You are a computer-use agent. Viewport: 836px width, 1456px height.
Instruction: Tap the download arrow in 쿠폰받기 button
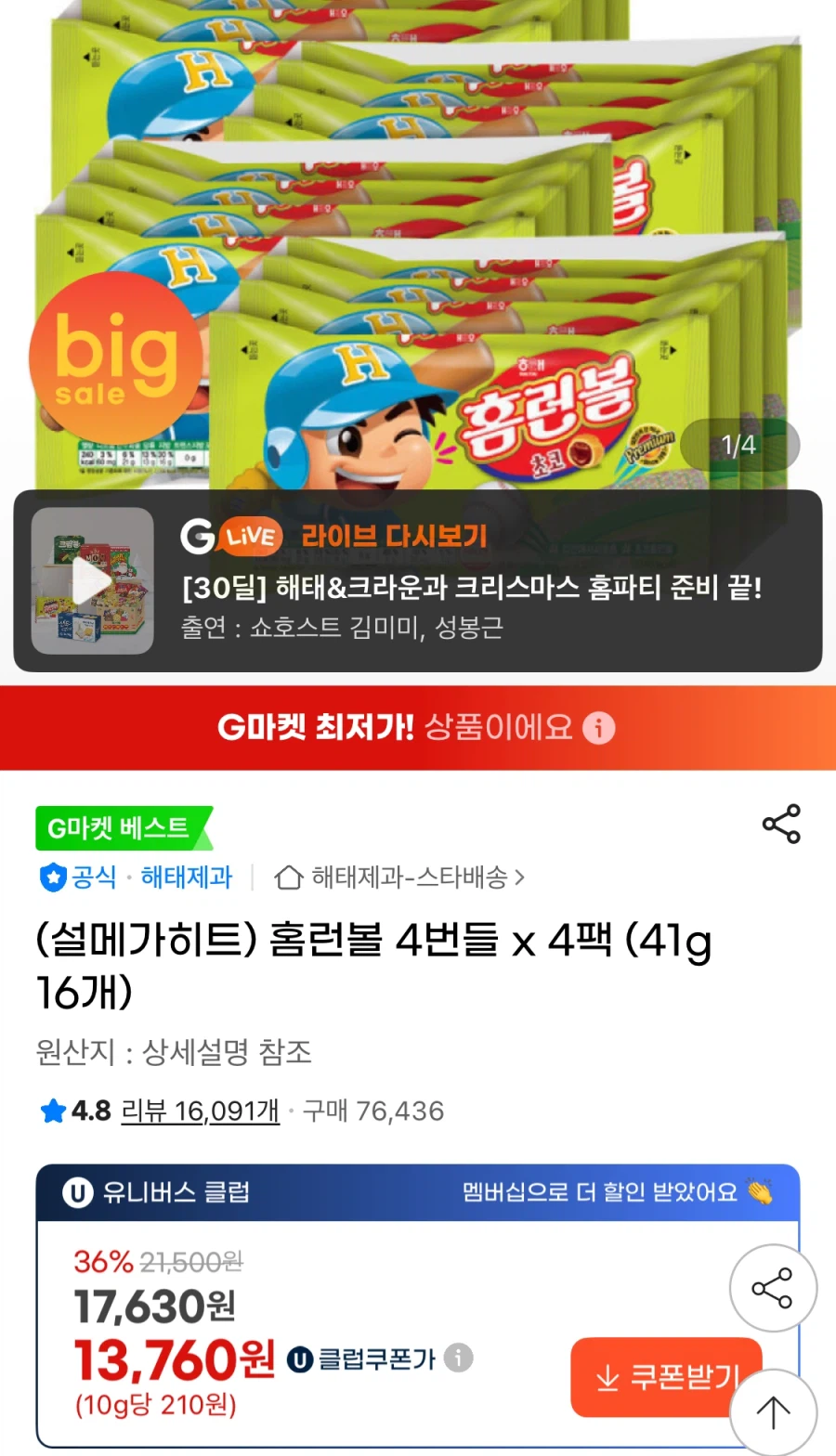pos(608,1378)
